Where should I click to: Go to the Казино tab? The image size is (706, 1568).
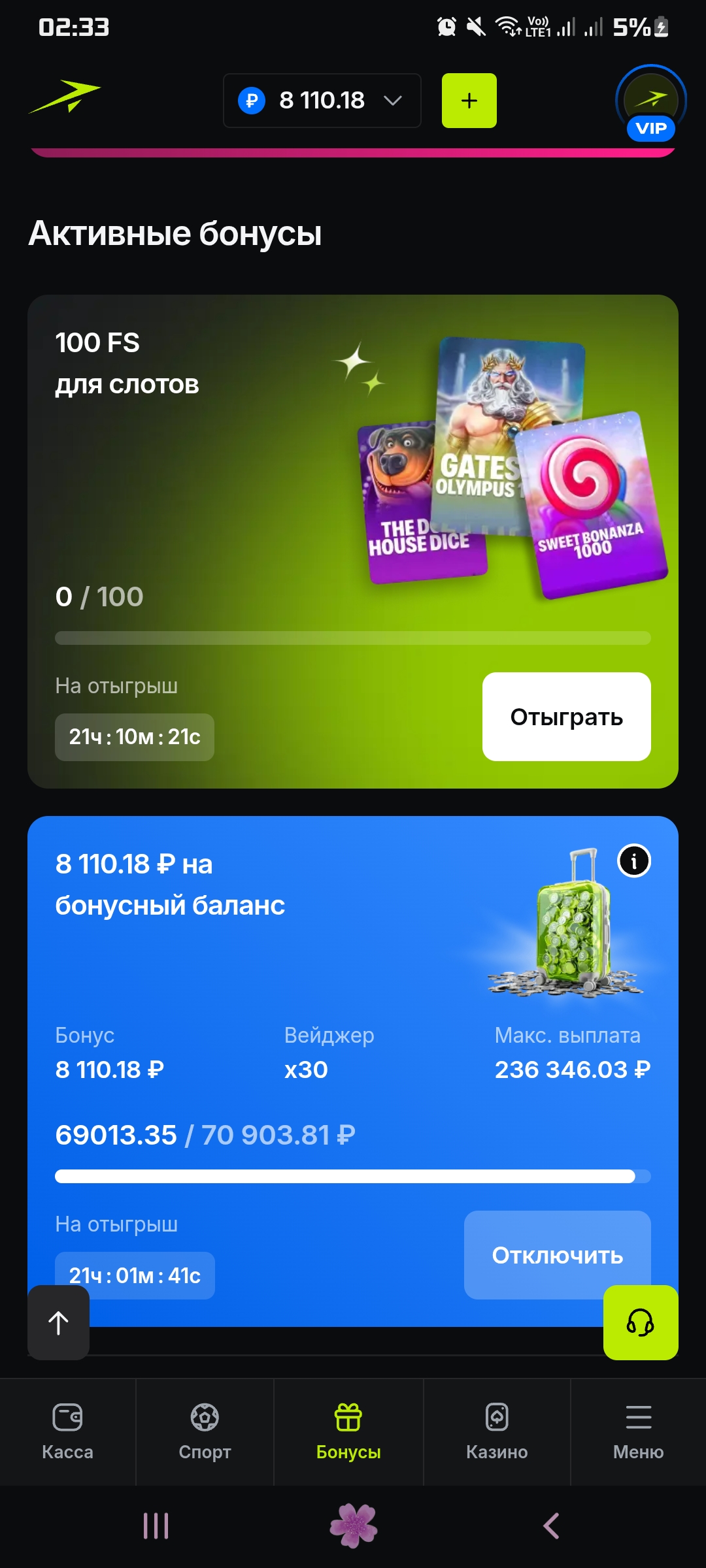pyautogui.click(x=497, y=1432)
